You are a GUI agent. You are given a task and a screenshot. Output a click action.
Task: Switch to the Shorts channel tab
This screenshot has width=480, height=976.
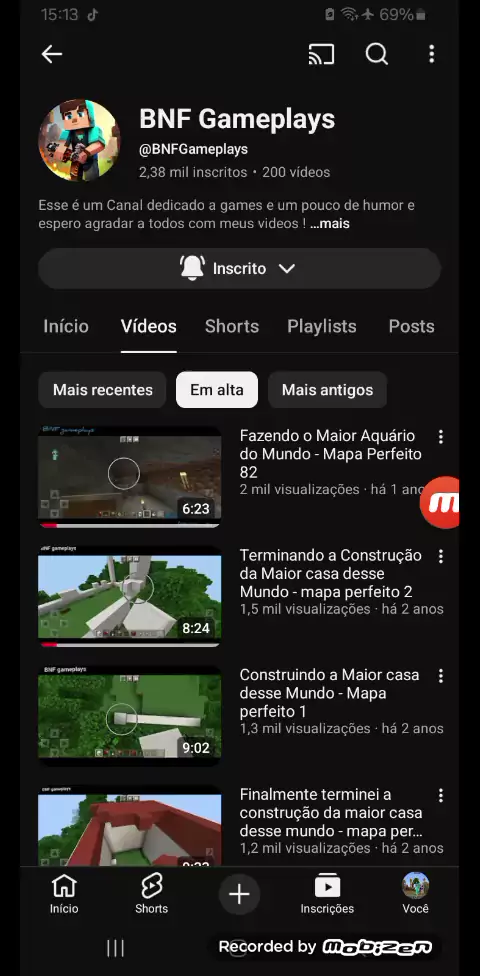(232, 326)
